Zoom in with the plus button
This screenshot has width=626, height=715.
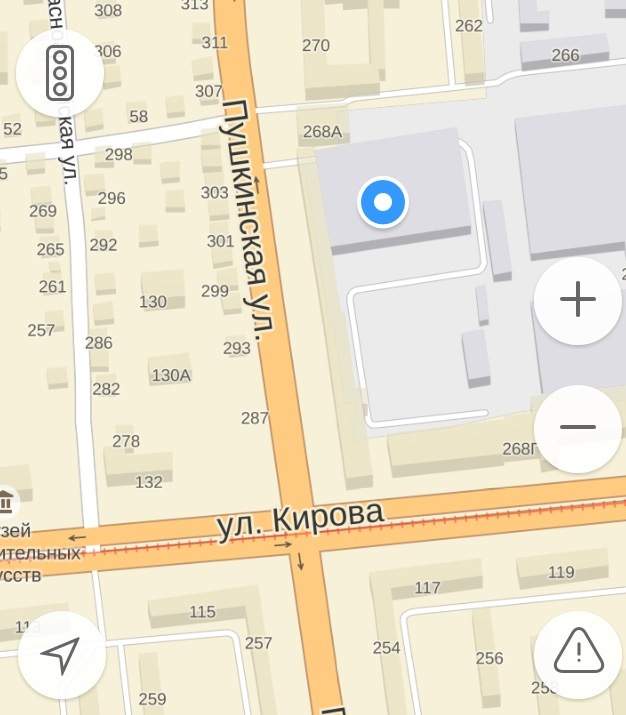pyautogui.click(x=578, y=300)
